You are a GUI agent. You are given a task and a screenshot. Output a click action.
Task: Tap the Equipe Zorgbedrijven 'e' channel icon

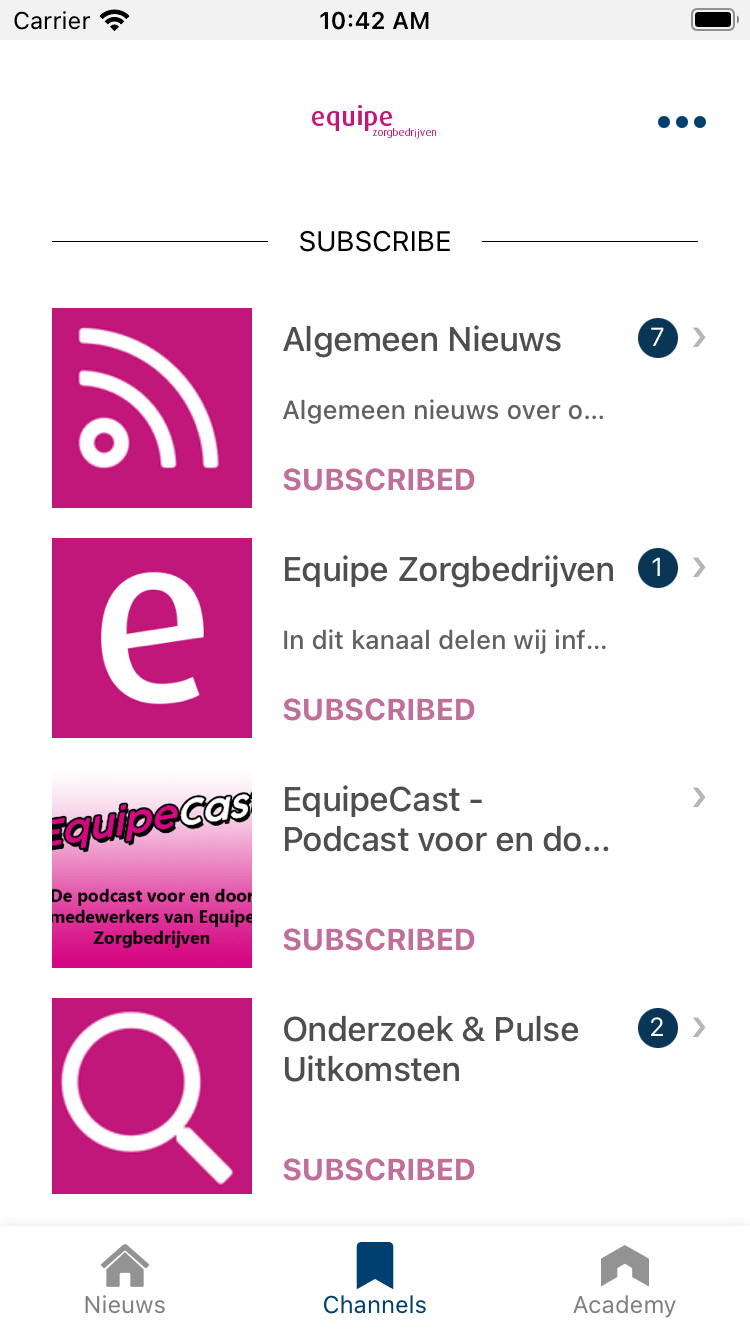[151, 637]
